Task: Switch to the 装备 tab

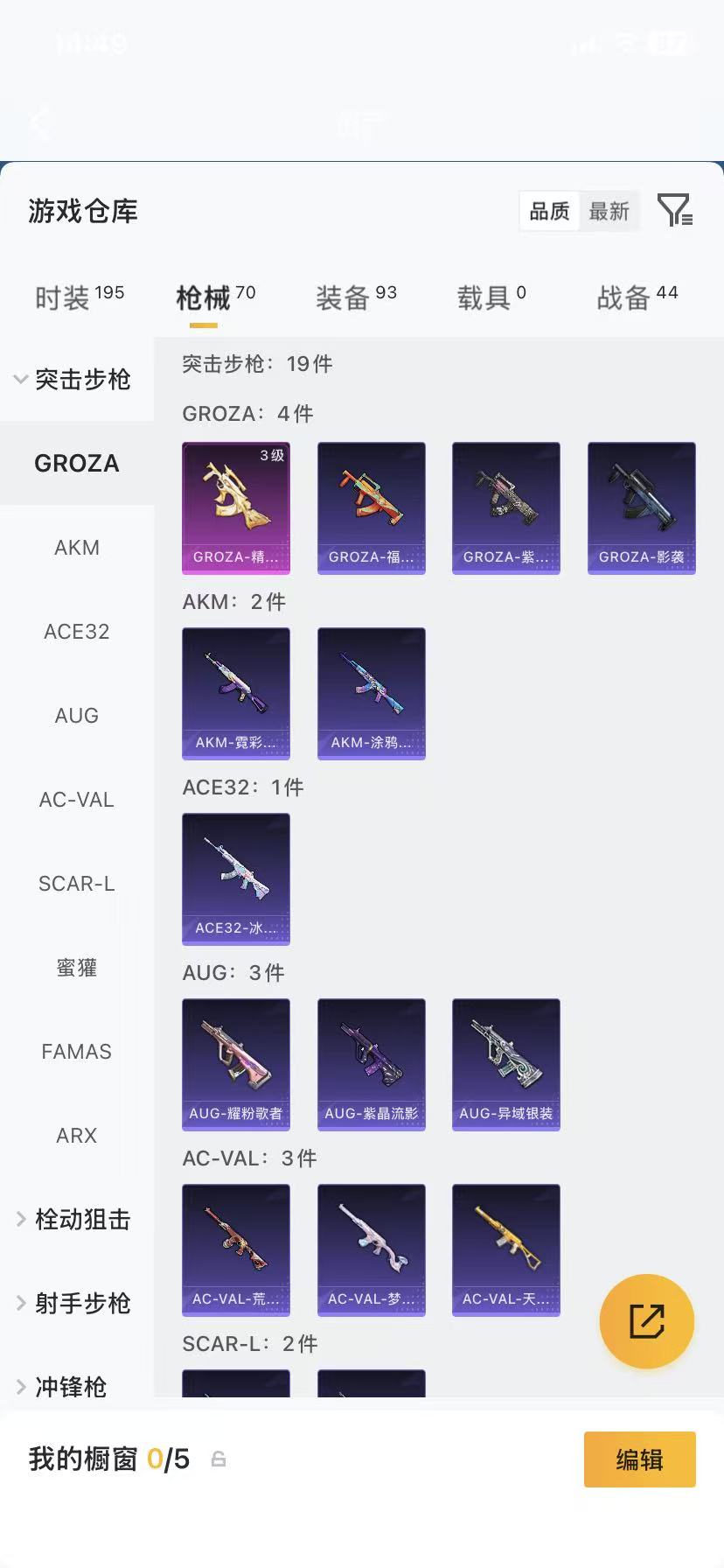Action: coord(356,297)
